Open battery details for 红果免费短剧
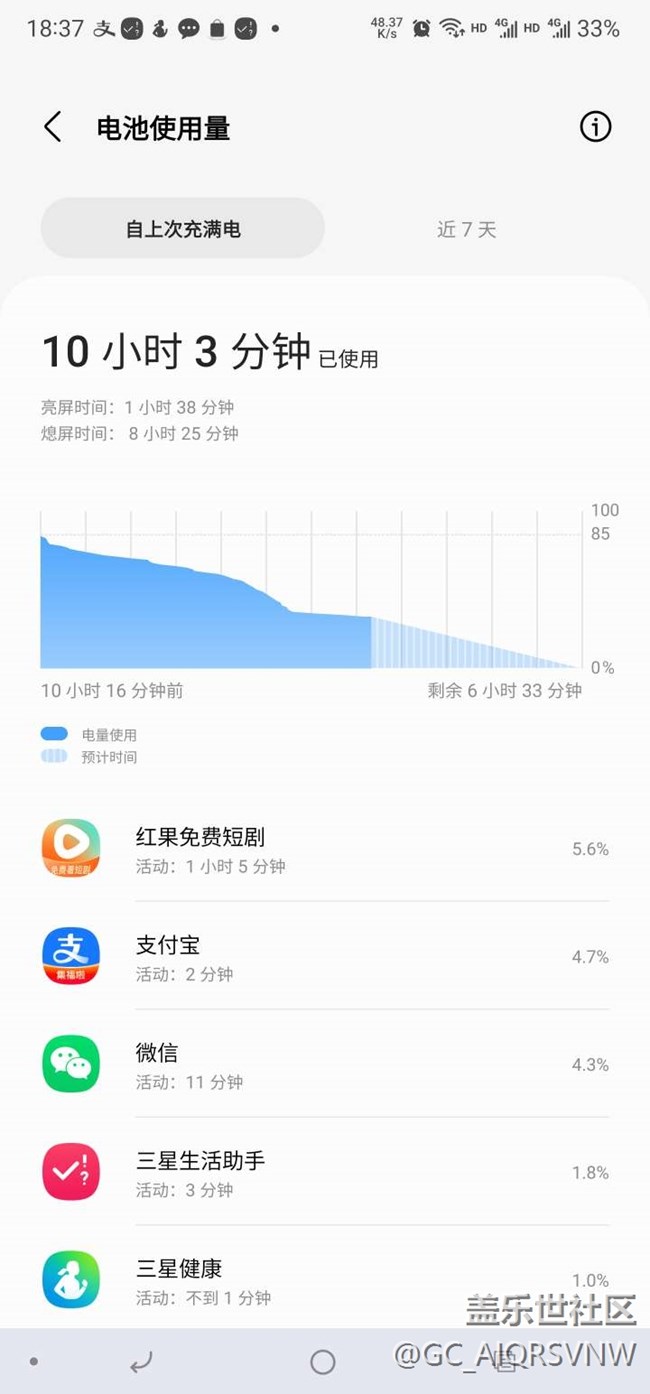 click(x=325, y=849)
